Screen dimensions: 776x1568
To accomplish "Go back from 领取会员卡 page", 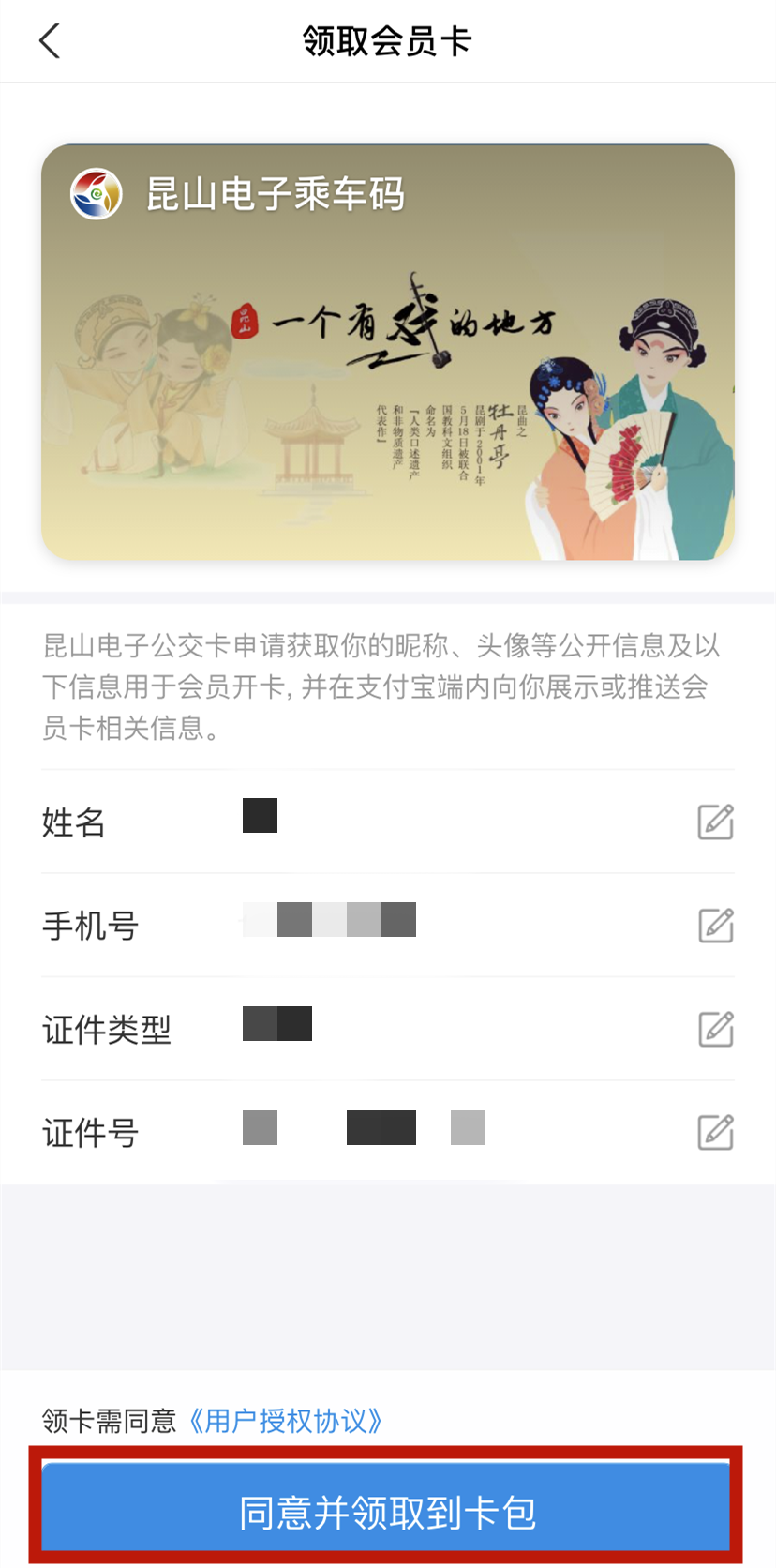I will click(51, 41).
